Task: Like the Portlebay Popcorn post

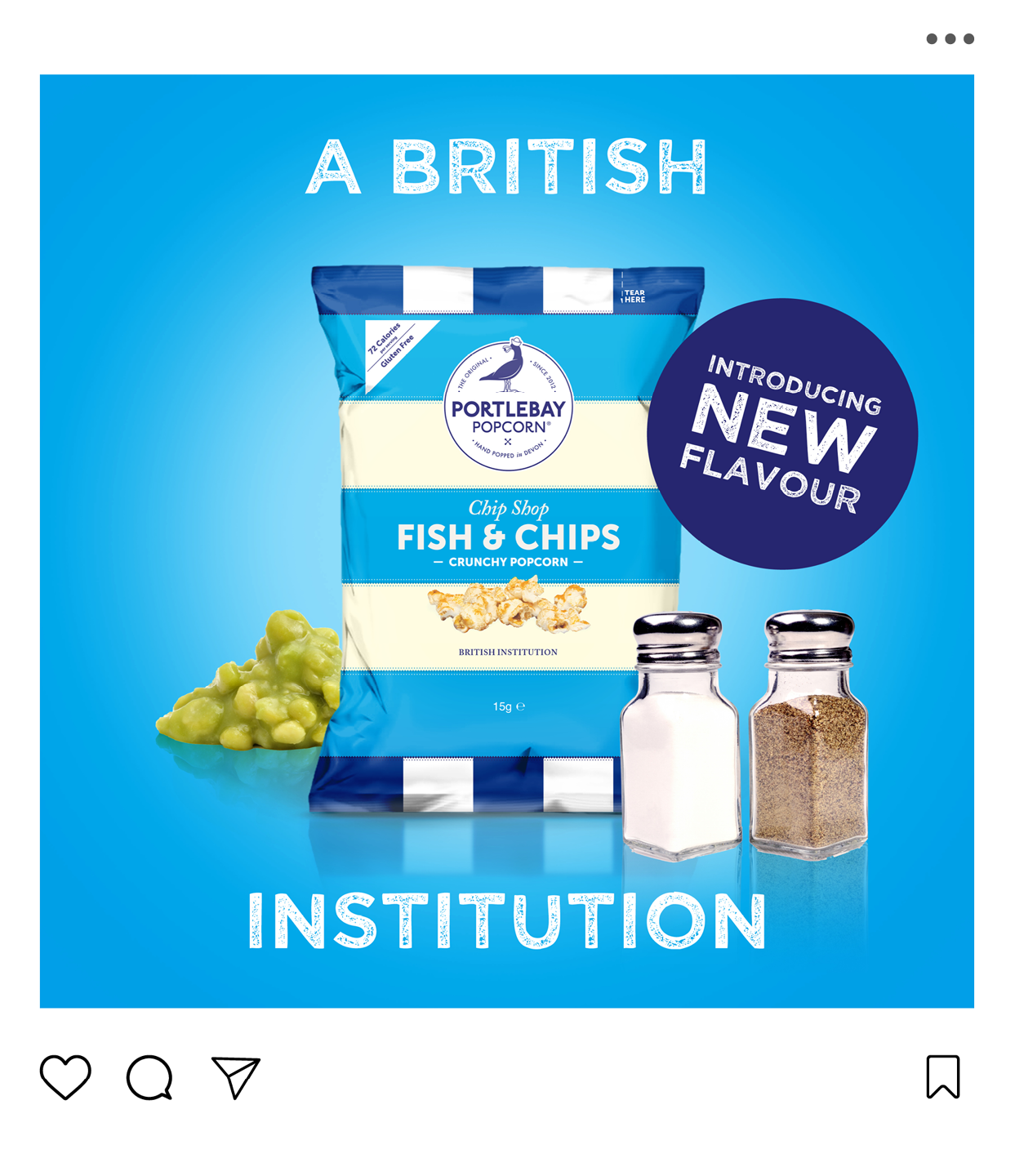Action: [x=65, y=1076]
